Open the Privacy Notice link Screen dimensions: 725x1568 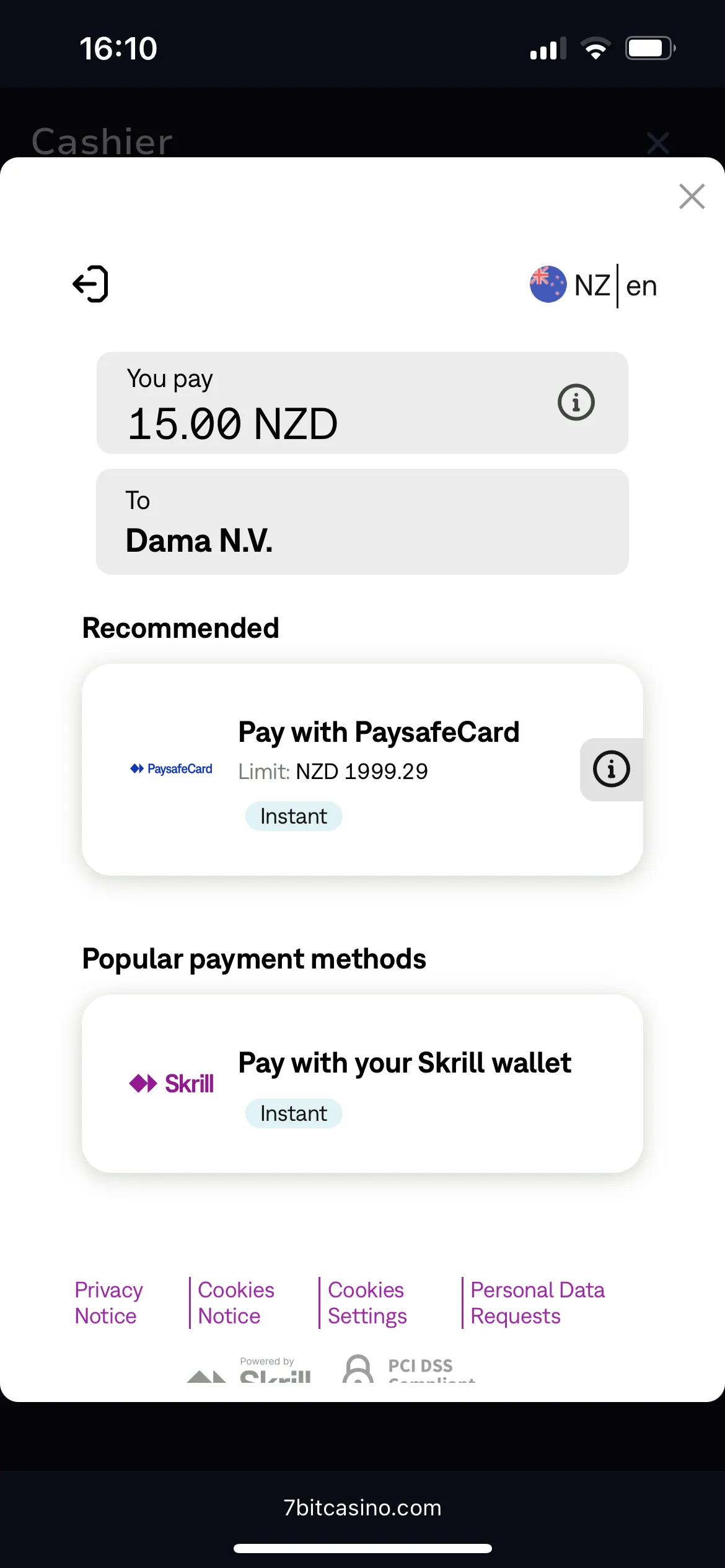click(108, 1302)
